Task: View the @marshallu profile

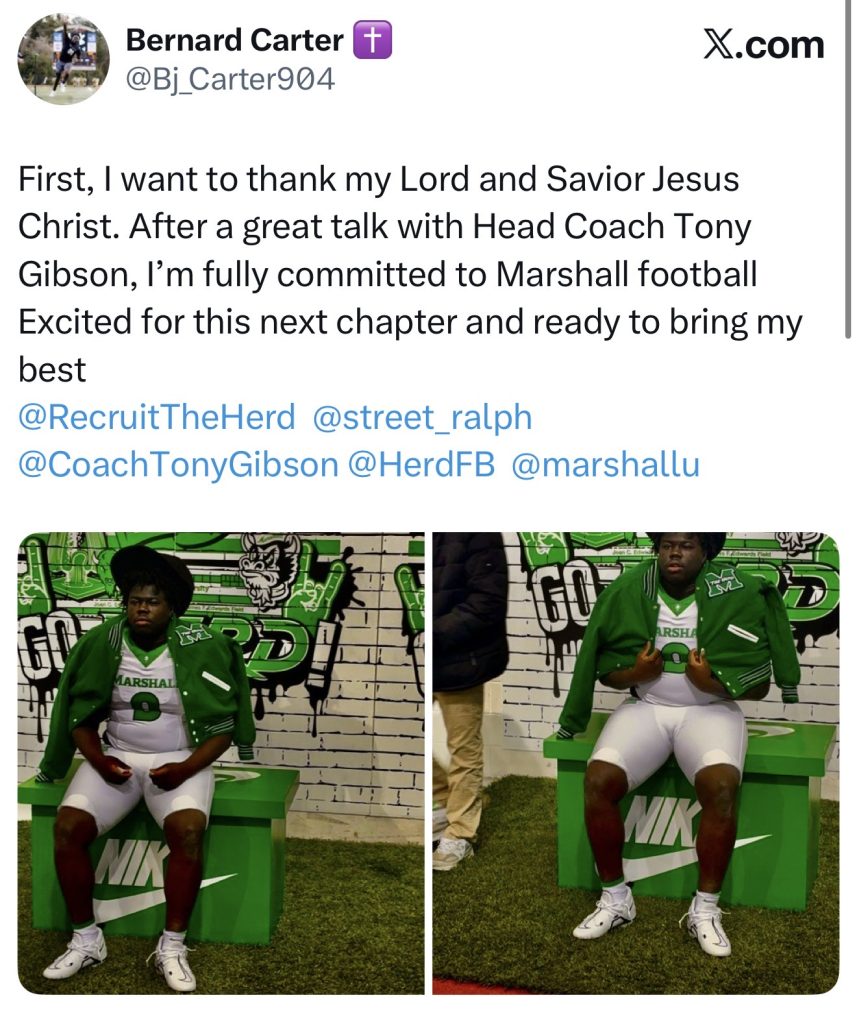Action: click(x=605, y=465)
